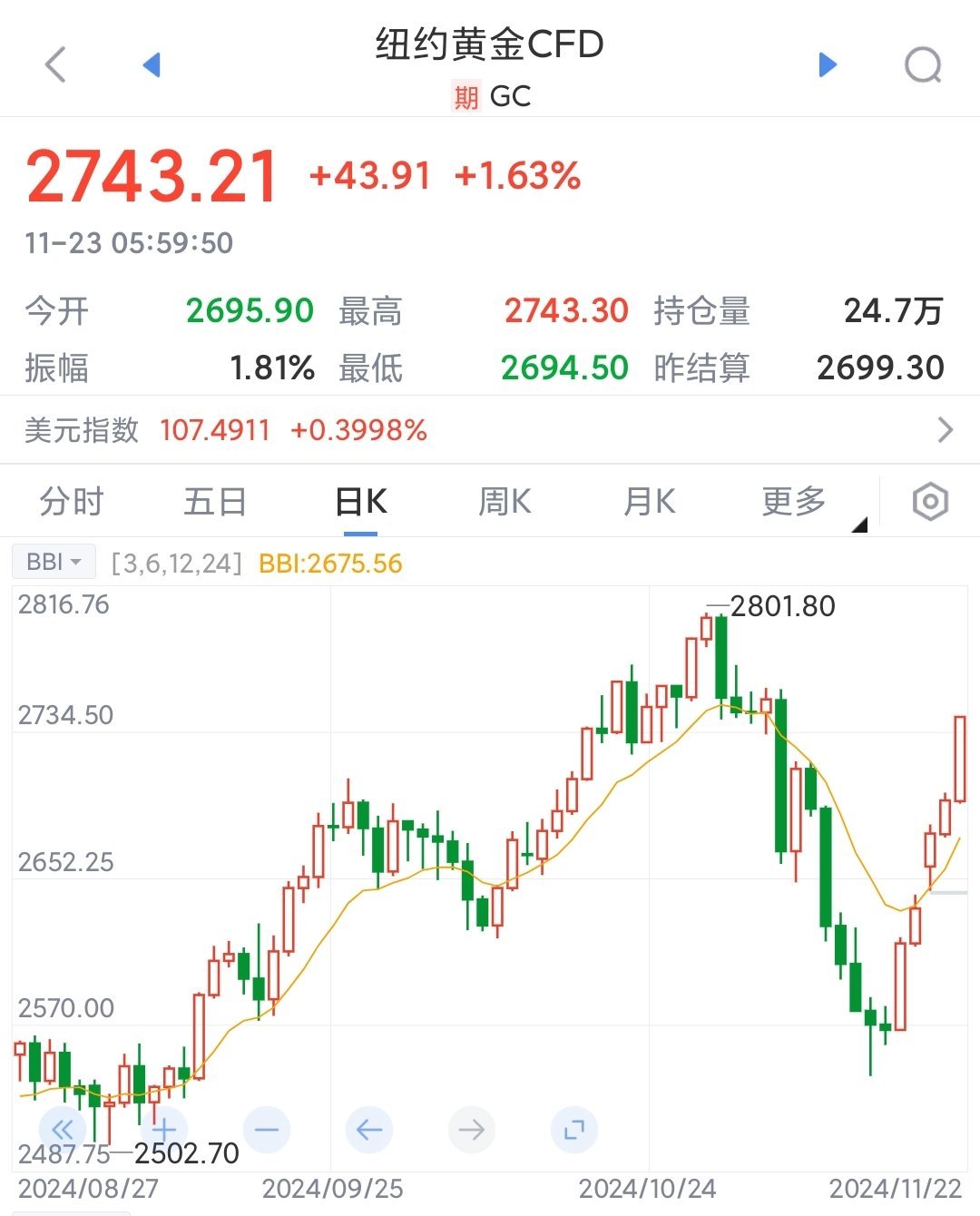Pan chart right using the right arrow icon

pyautogui.click(x=471, y=1130)
